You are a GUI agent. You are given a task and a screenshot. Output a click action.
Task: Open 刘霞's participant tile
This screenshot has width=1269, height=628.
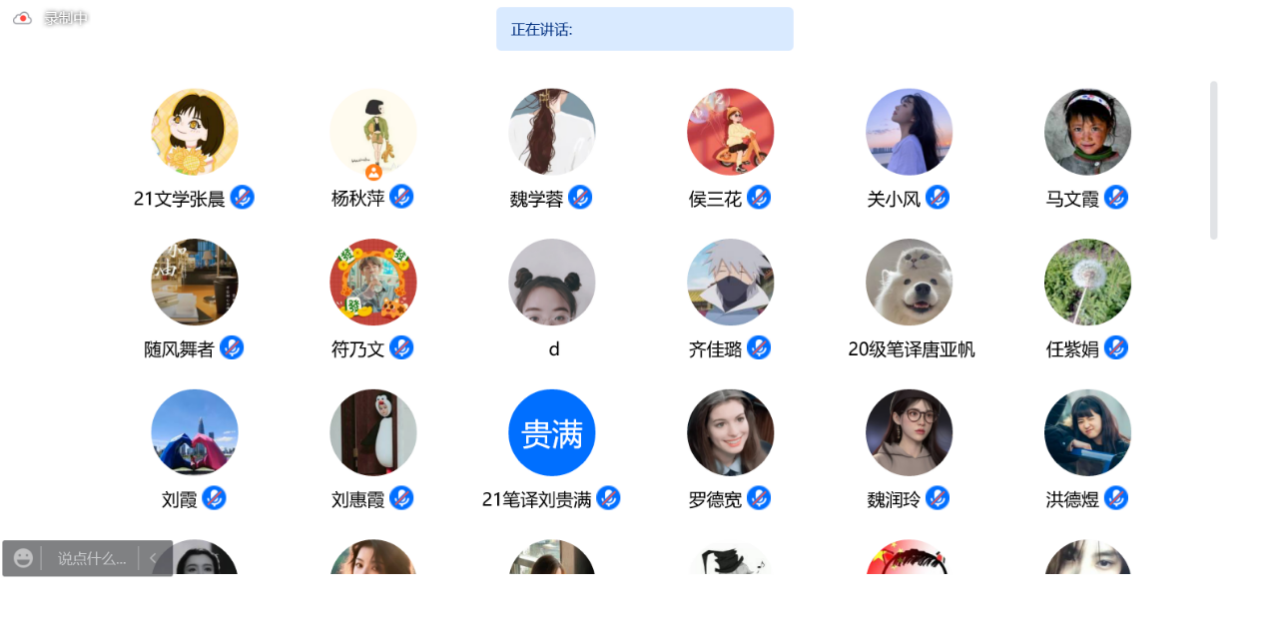click(x=194, y=432)
